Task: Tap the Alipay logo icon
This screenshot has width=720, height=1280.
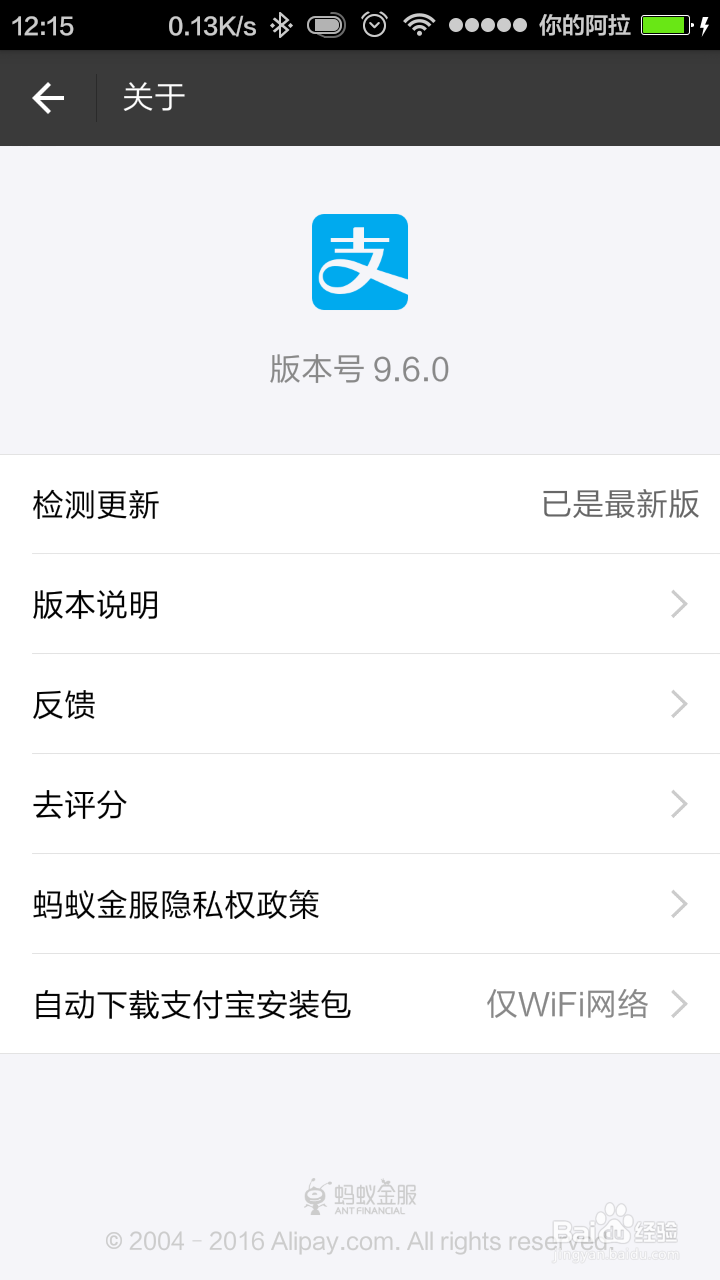Action: (360, 261)
